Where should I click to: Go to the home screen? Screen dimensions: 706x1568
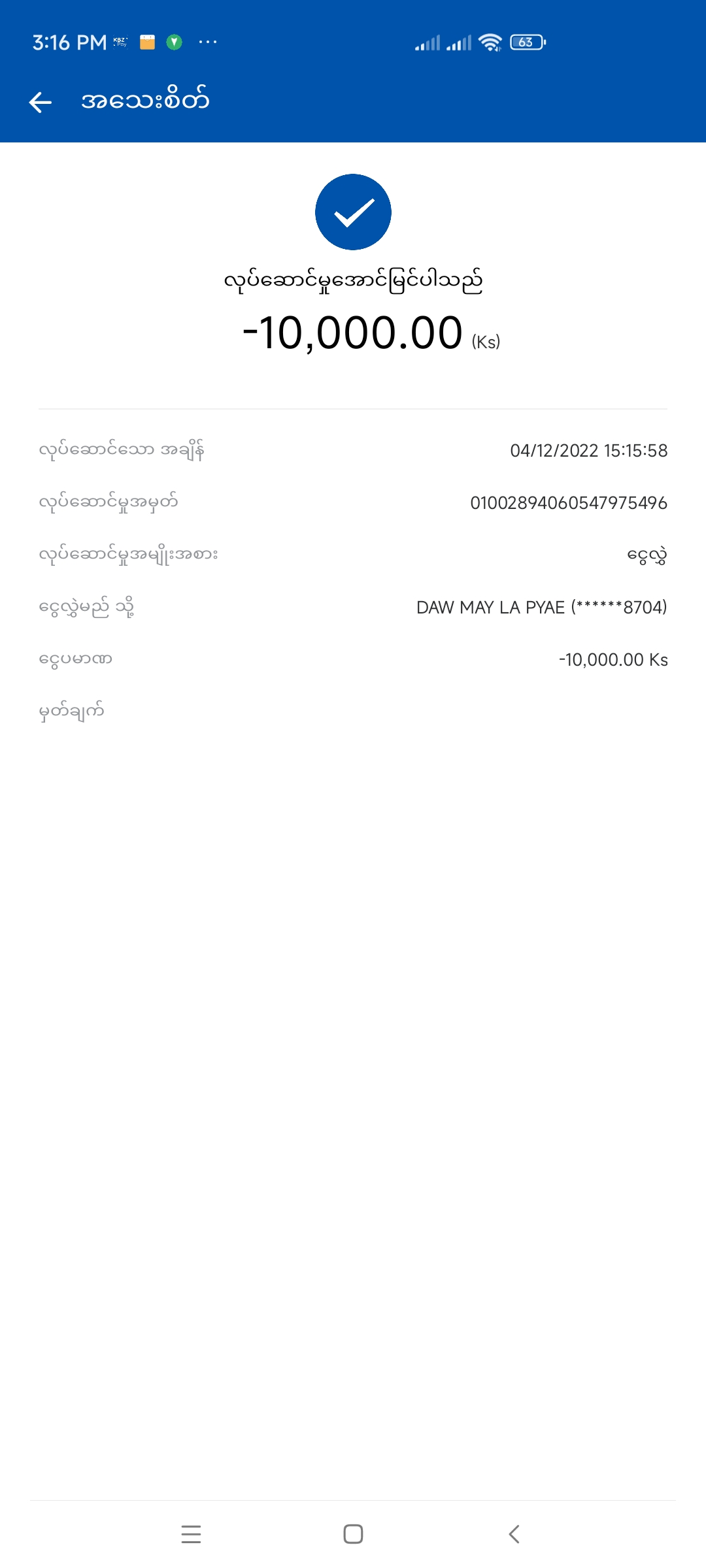353,1533
